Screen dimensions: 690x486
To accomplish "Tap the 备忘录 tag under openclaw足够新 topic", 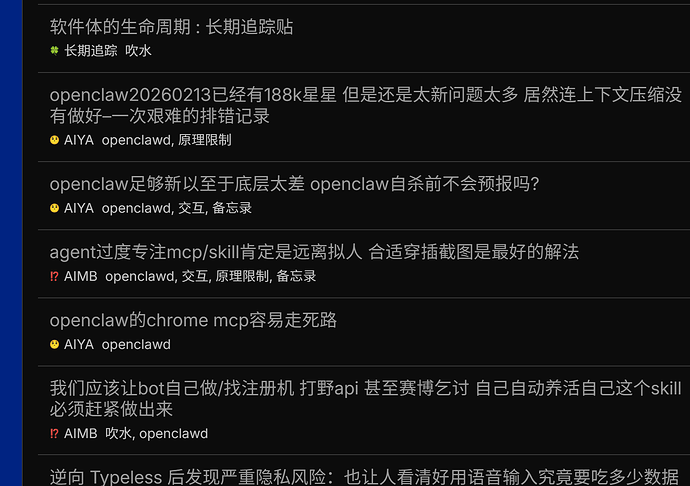I will pos(231,208).
